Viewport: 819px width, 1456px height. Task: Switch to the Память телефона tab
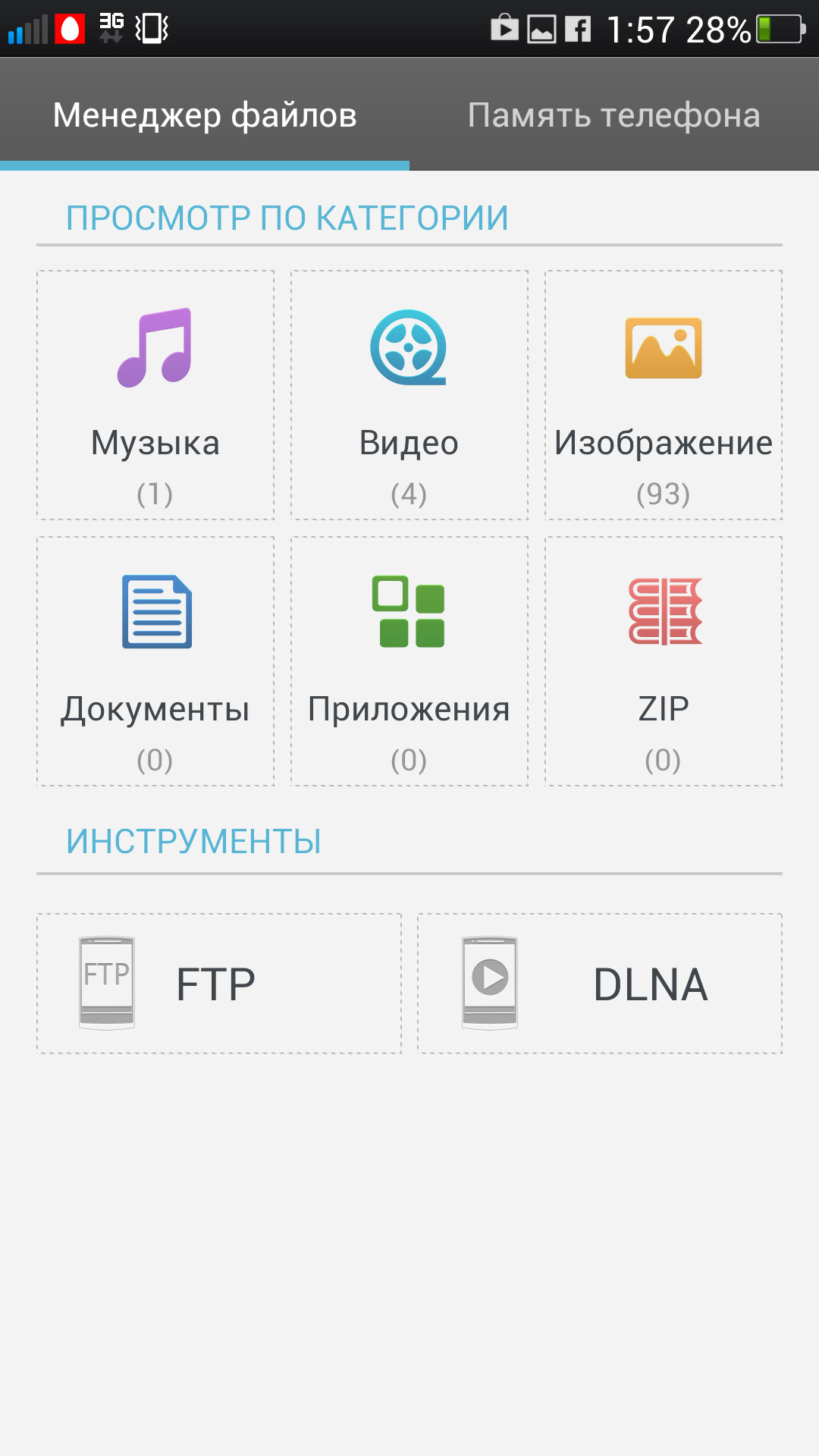pos(614,115)
